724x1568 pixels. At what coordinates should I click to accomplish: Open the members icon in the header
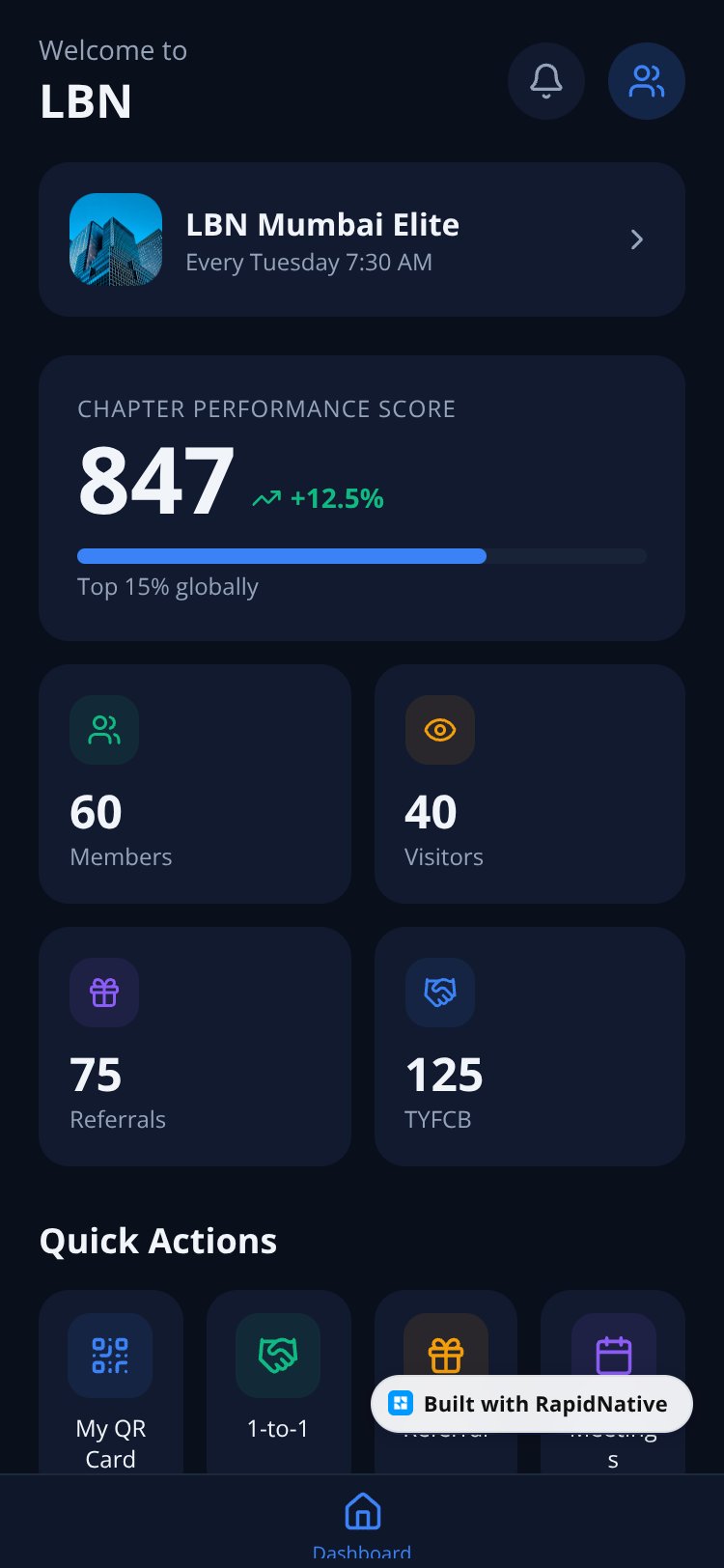[x=647, y=81]
